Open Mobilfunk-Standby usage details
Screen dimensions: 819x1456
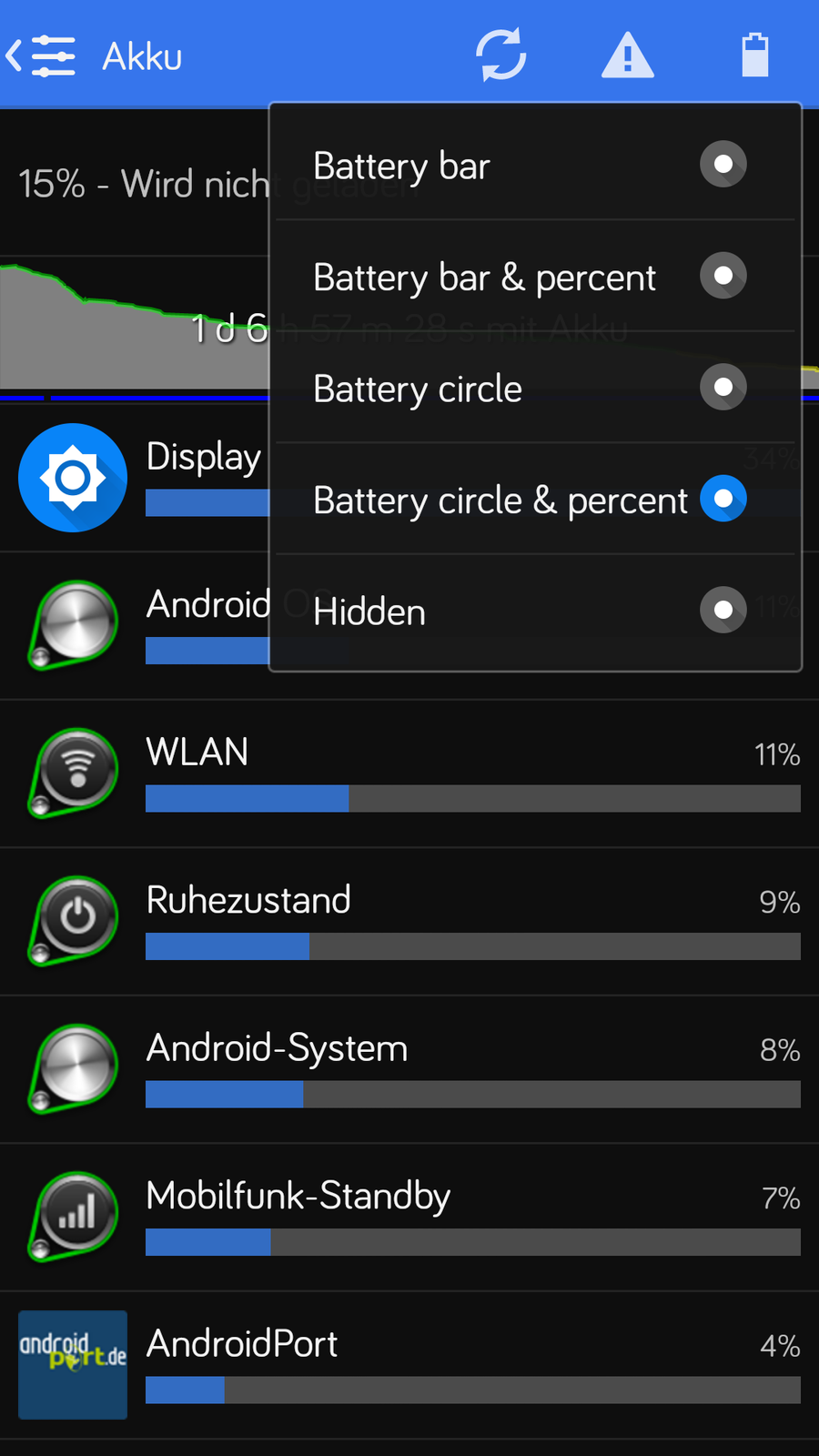click(409, 1217)
